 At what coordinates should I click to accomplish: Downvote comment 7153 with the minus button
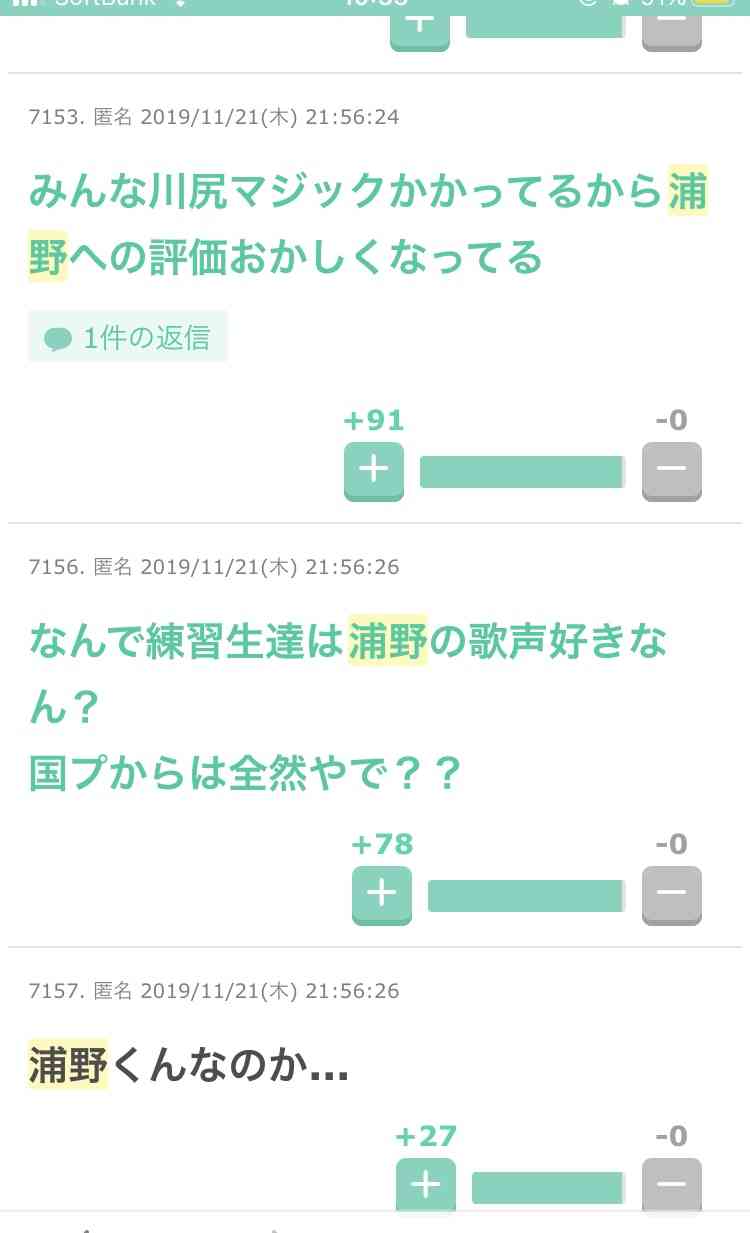pyautogui.click(x=671, y=470)
